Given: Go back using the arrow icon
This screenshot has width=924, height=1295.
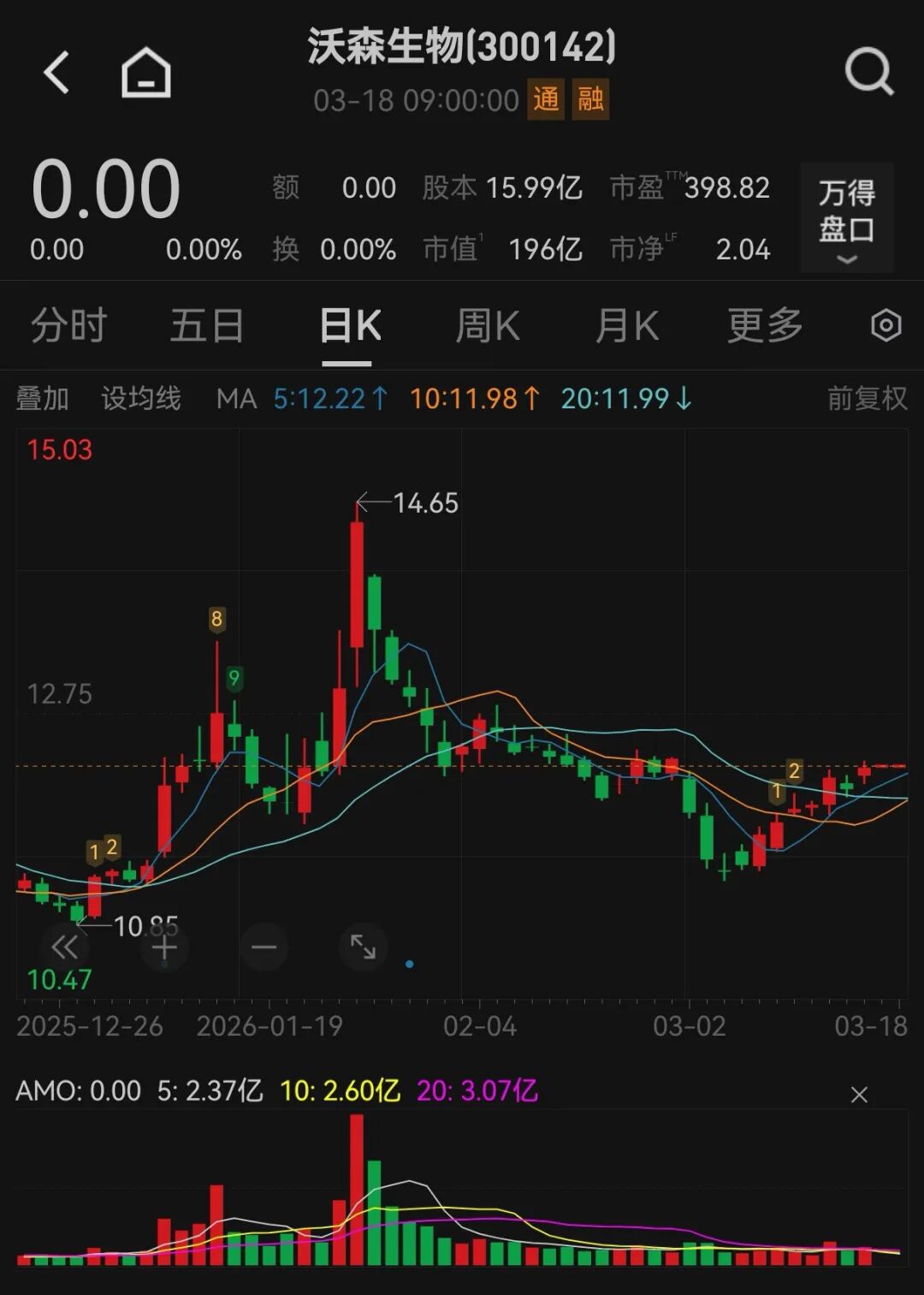Looking at the screenshot, I should click(56, 72).
